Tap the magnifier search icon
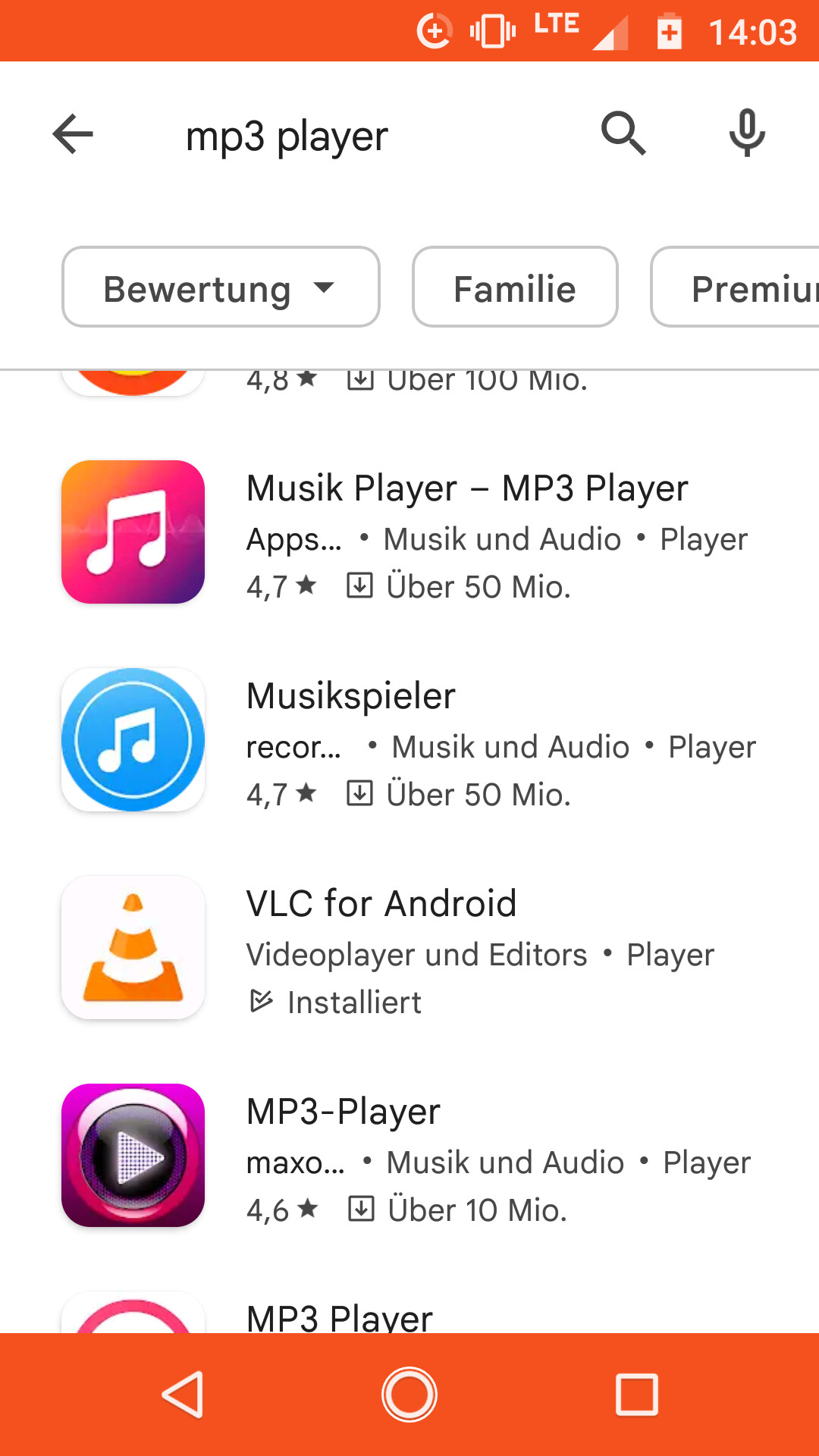This screenshot has width=819, height=1456. point(623,134)
